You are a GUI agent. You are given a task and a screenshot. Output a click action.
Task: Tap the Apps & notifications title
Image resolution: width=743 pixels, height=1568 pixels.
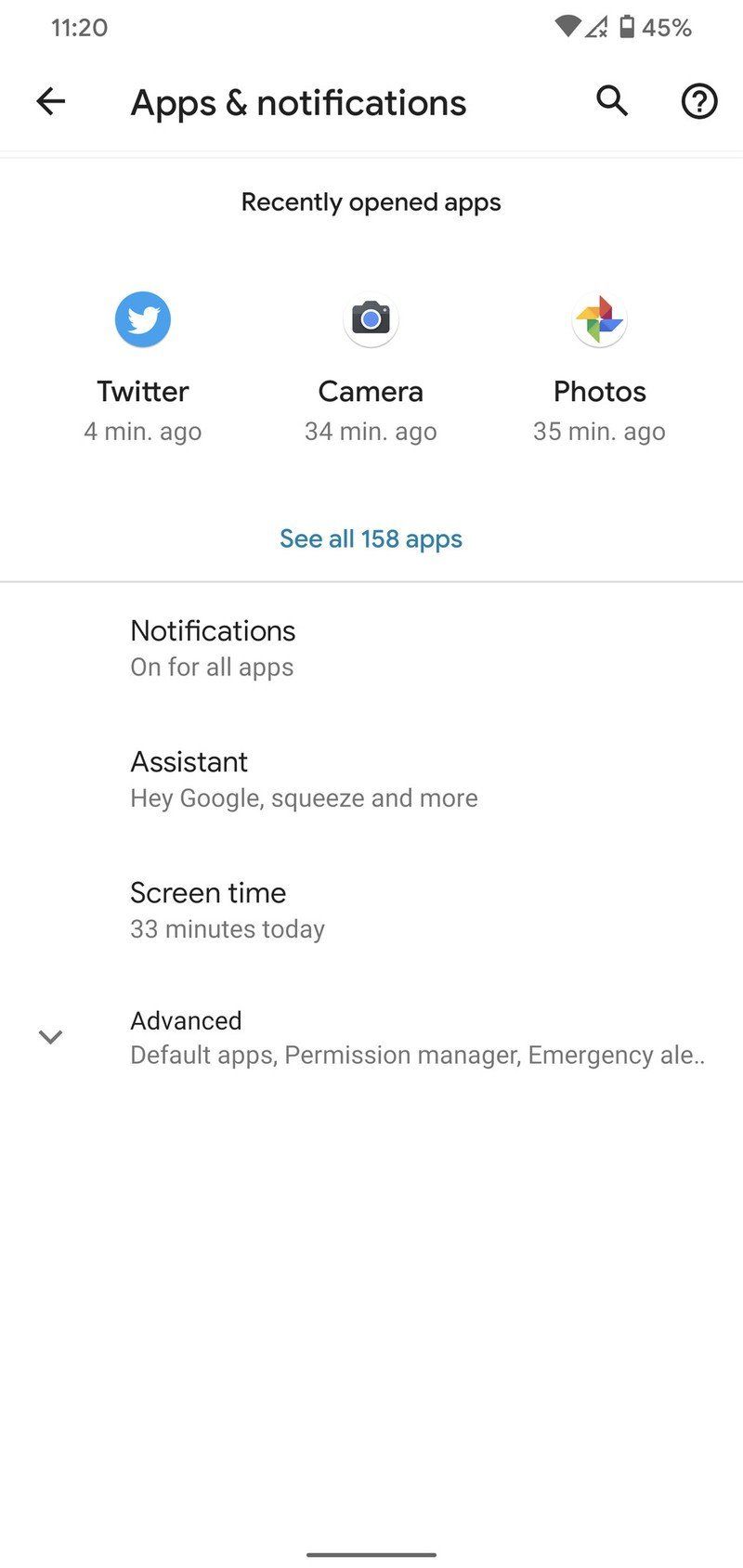(x=298, y=102)
